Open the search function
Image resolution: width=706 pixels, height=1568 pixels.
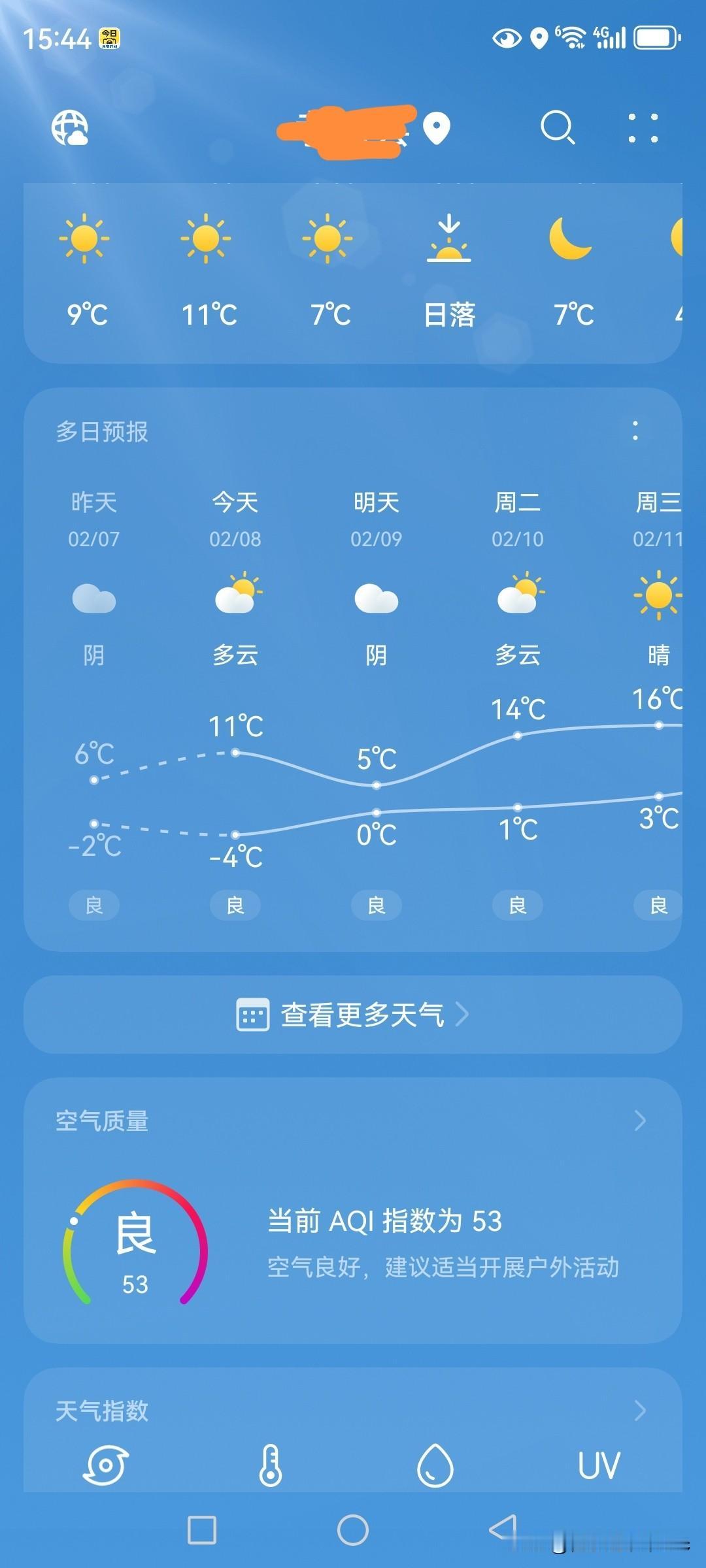point(559,129)
